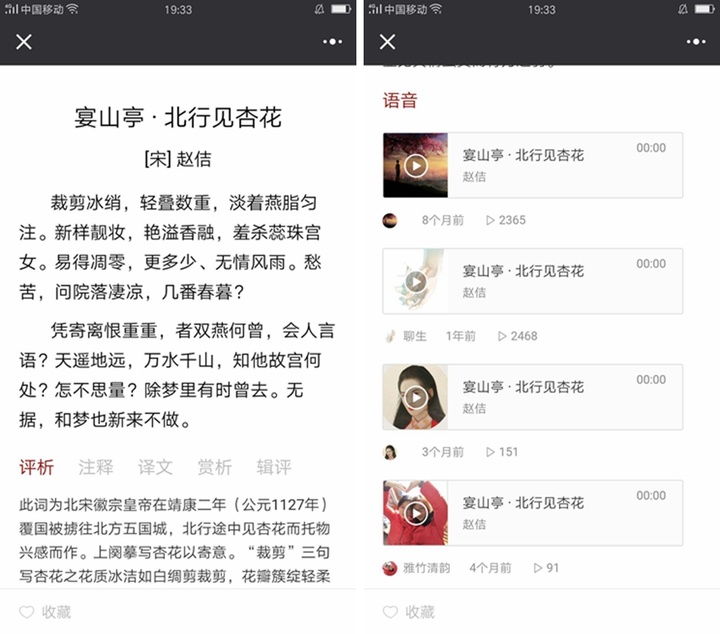Play the recording by 雅竹清韵
The image size is (720, 634).
click(416, 513)
